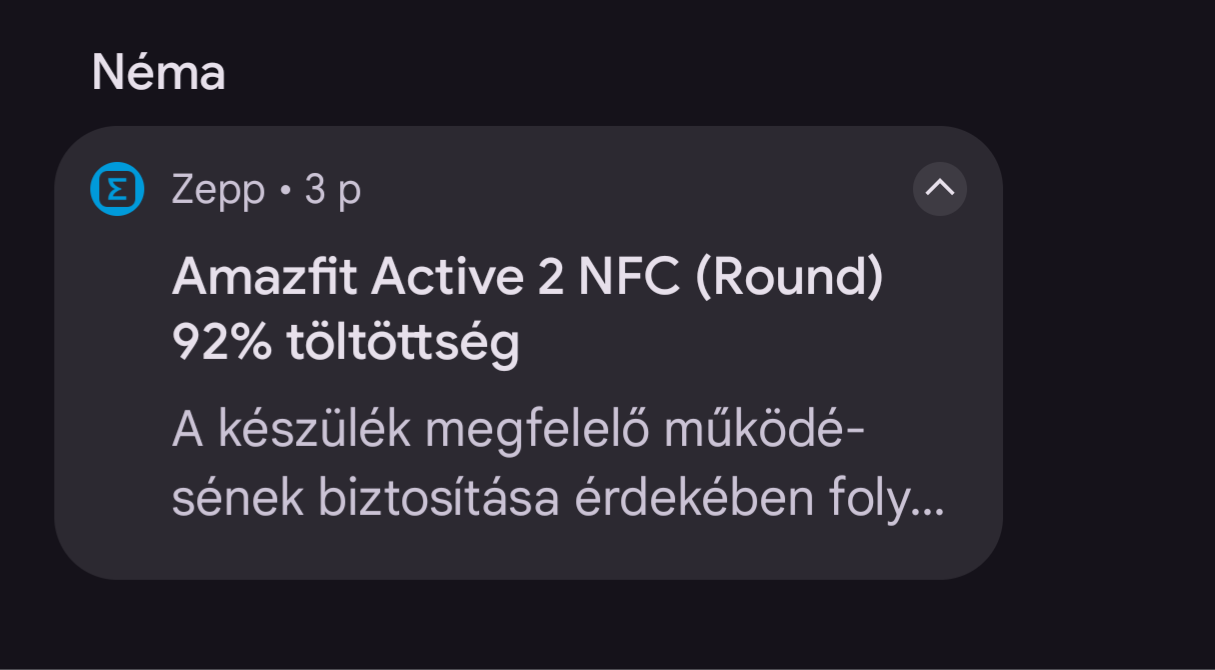This screenshot has width=1215, height=670.
Task: Collapse the Zepp notification with the chevron
Action: [x=939, y=188]
